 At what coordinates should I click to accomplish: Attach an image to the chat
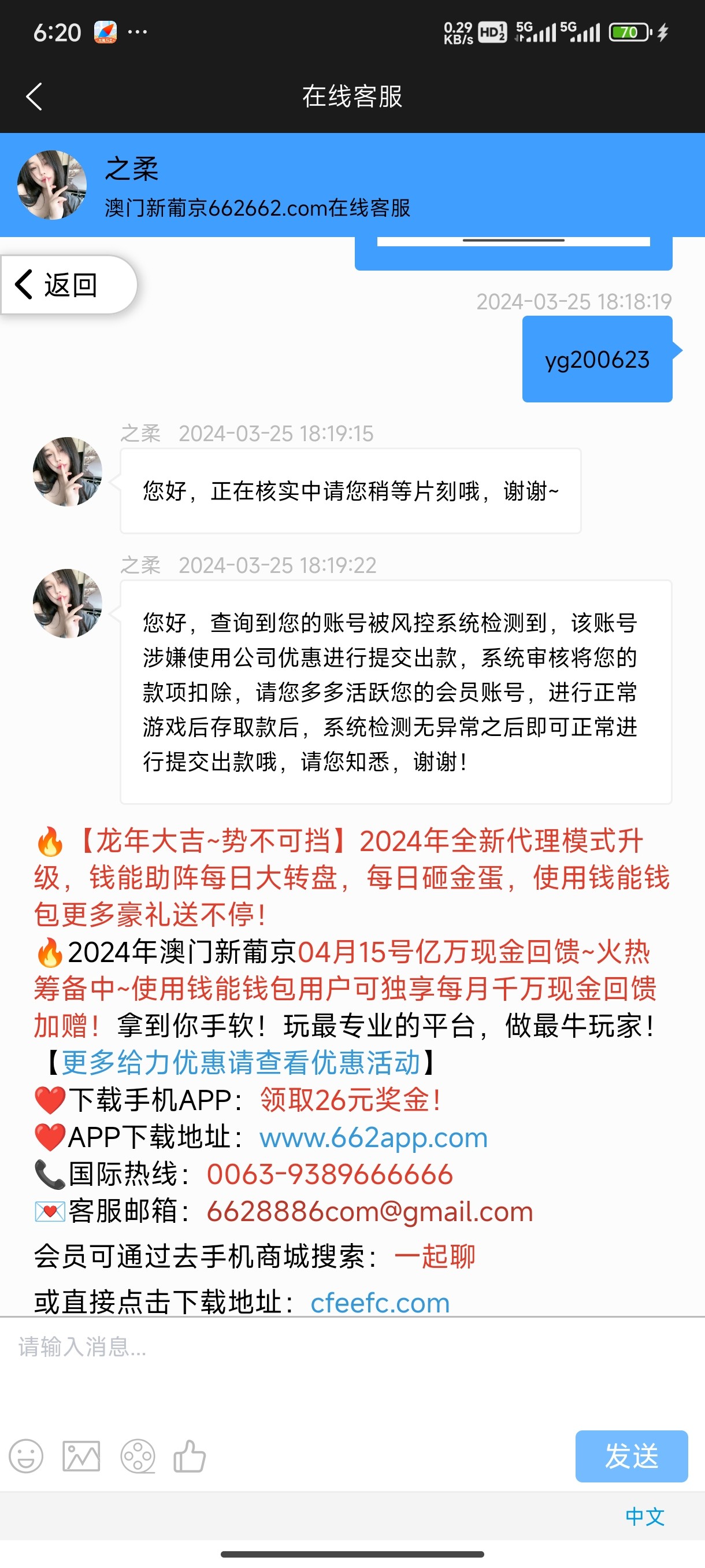(81, 1456)
